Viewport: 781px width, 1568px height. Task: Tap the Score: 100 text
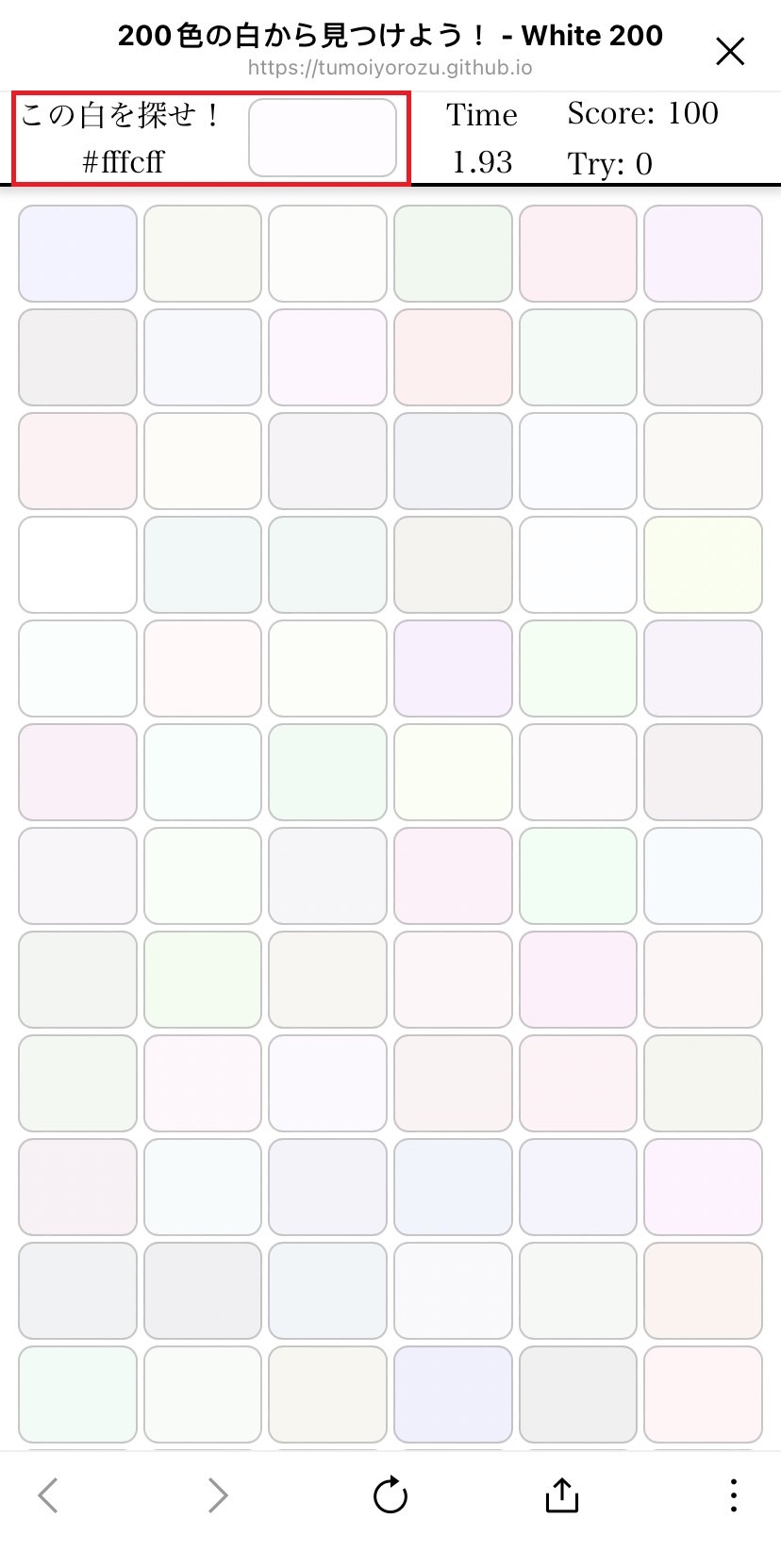click(x=642, y=113)
